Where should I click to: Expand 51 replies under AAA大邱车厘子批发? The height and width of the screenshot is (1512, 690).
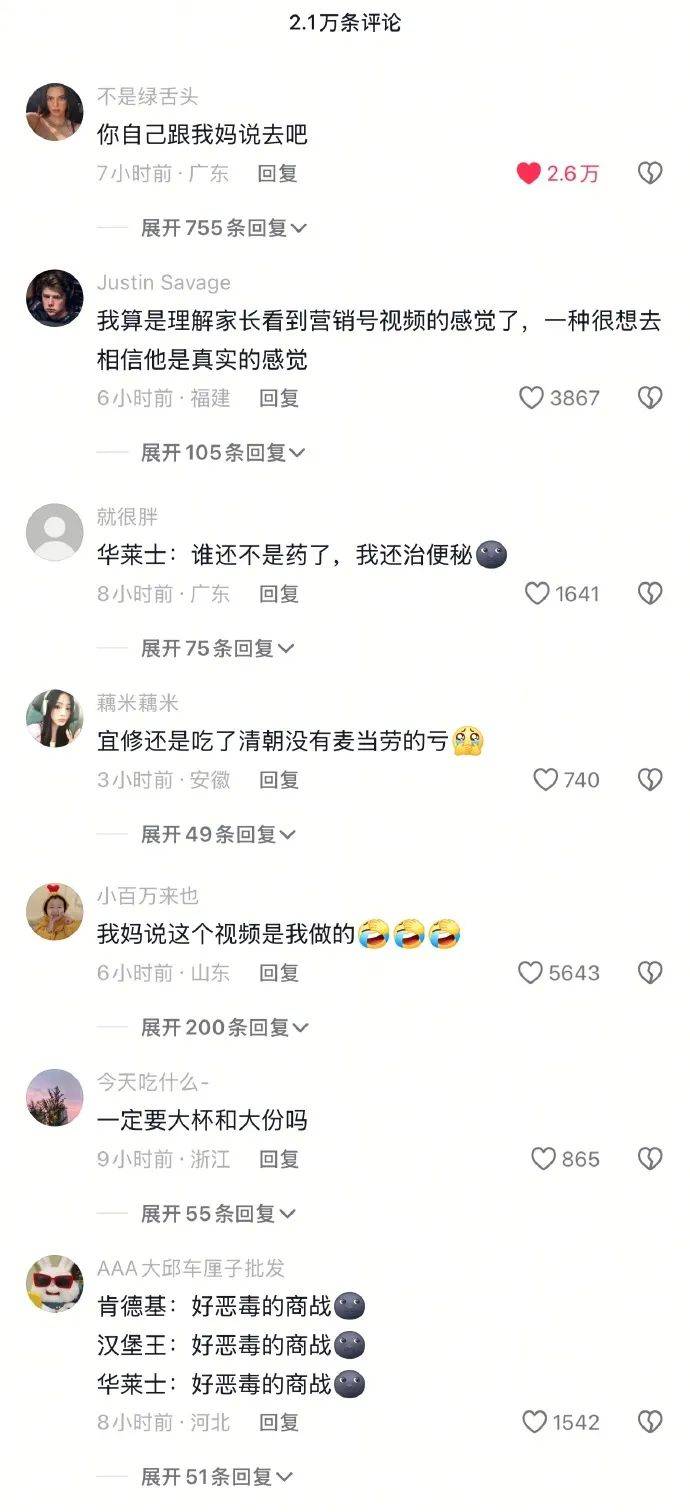click(x=218, y=1477)
